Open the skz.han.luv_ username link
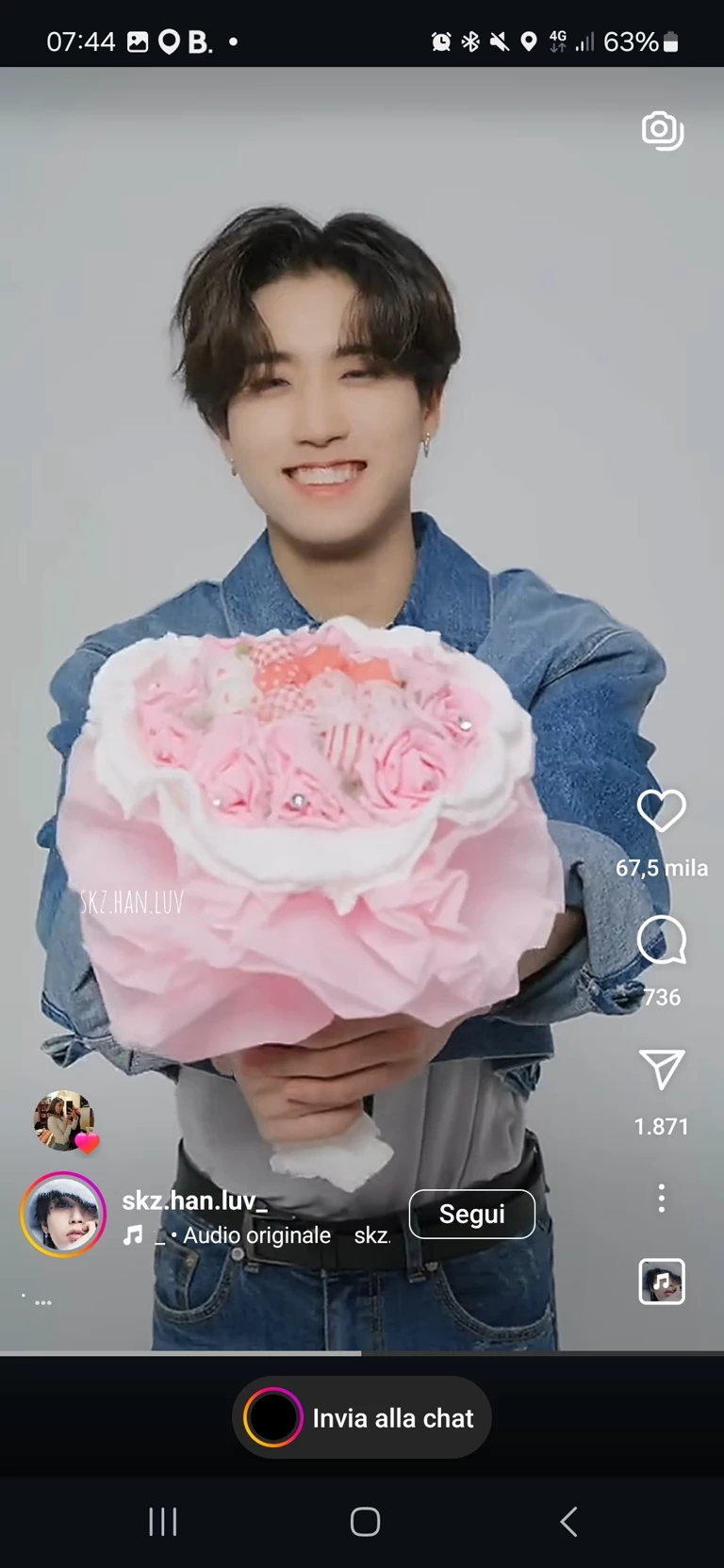 click(x=194, y=1200)
